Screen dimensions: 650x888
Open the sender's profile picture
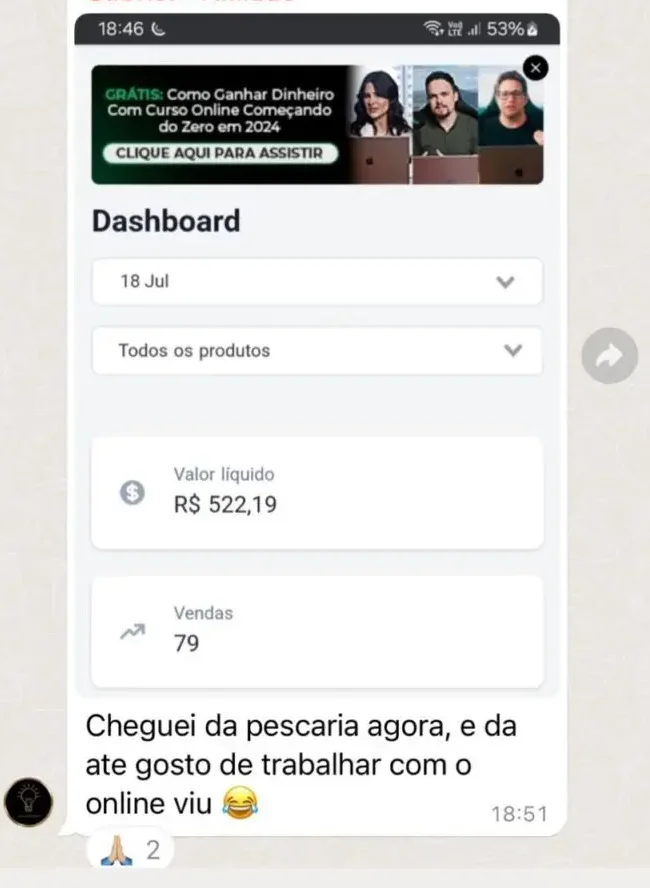pos(28,801)
